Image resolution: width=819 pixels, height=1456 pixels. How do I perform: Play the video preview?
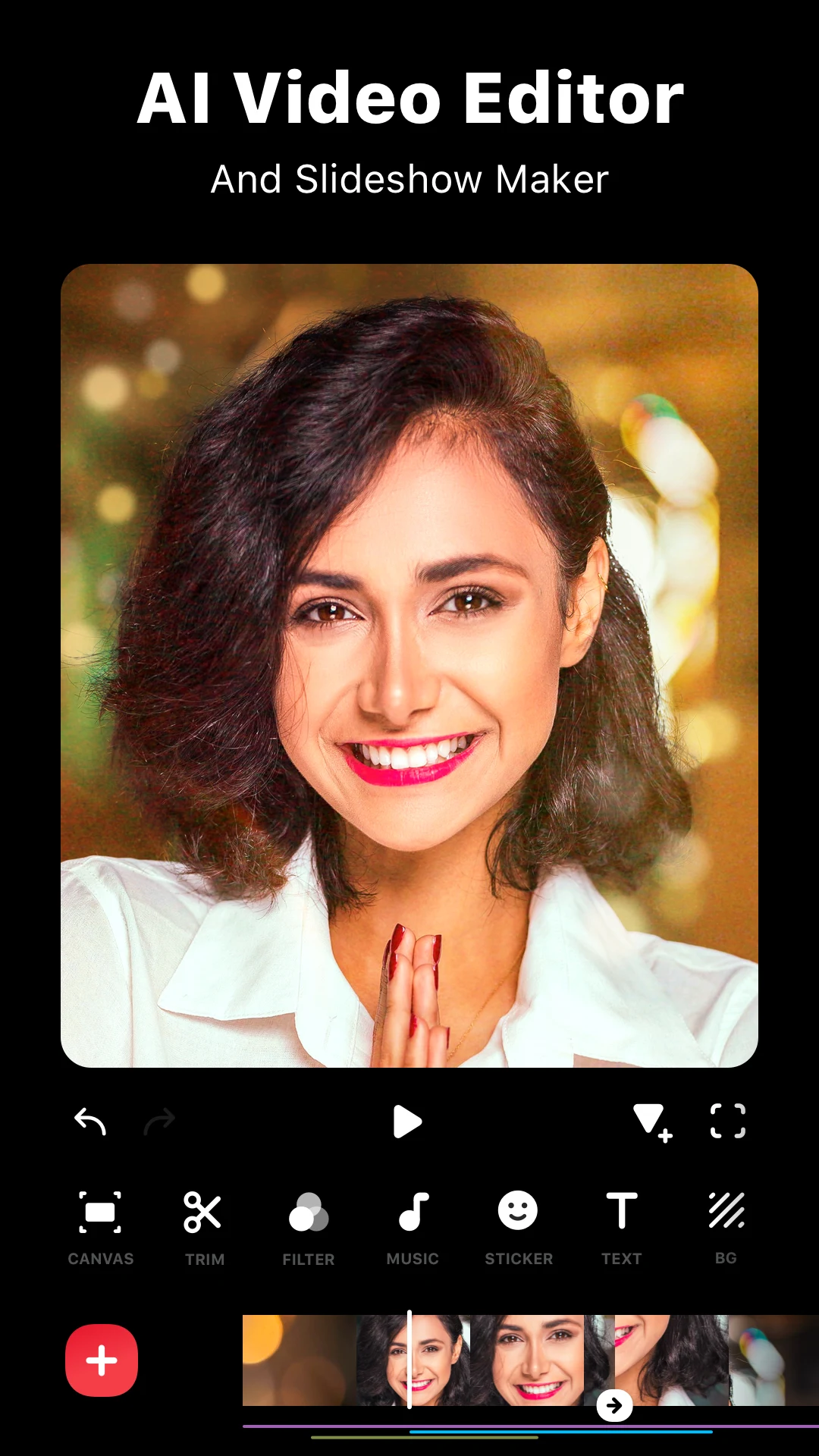tap(409, 1121)
